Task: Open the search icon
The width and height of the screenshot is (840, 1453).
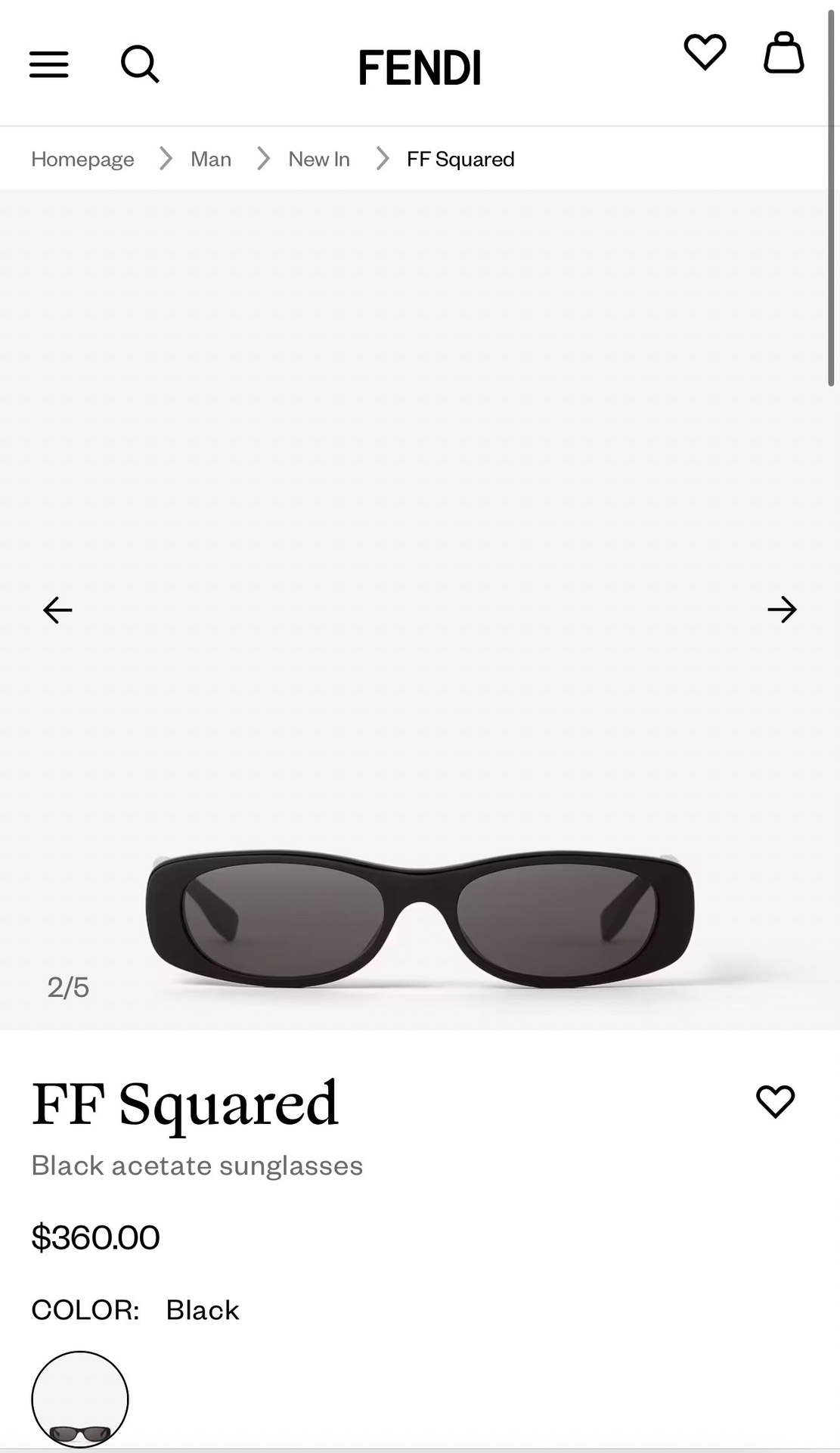Action: (140, 64)
